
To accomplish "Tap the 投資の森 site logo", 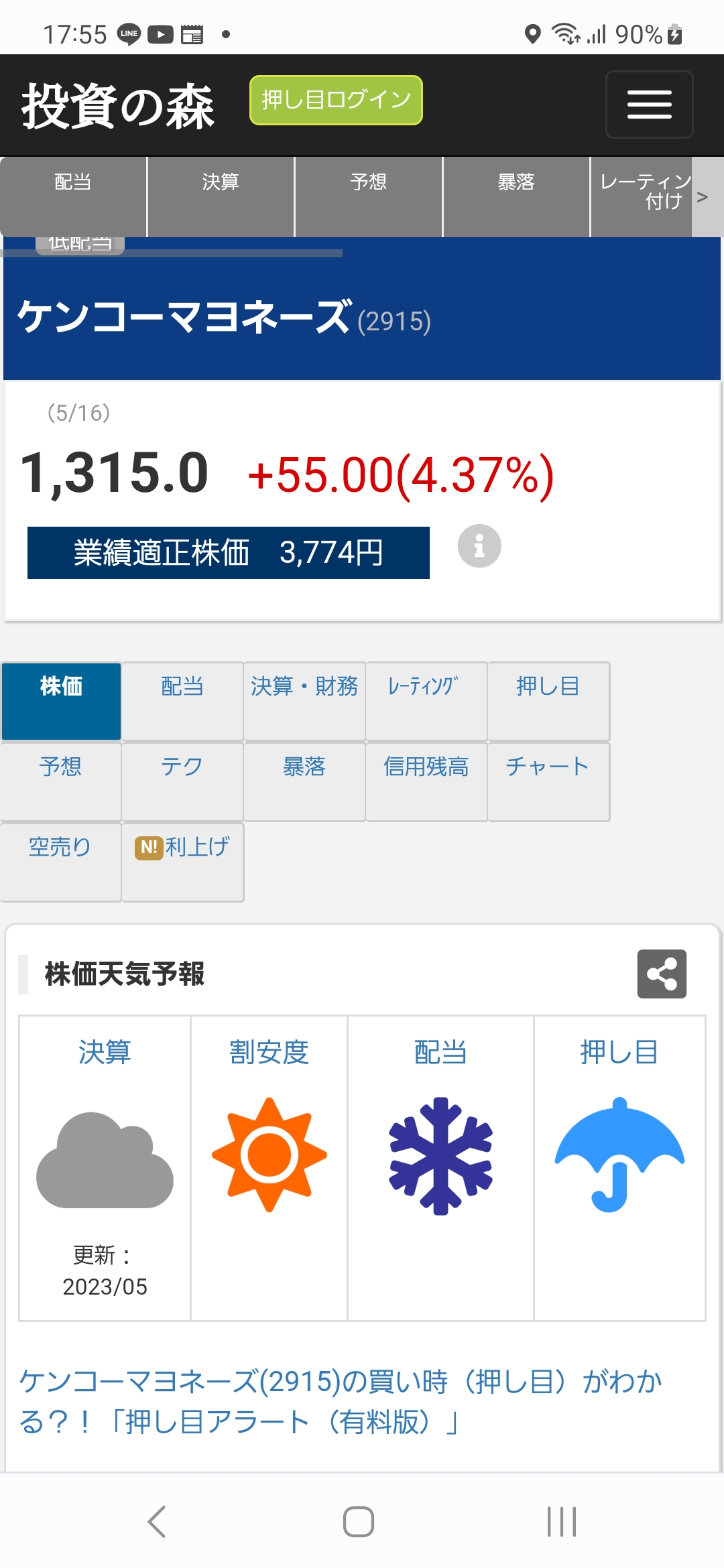I will pos(118,106).
